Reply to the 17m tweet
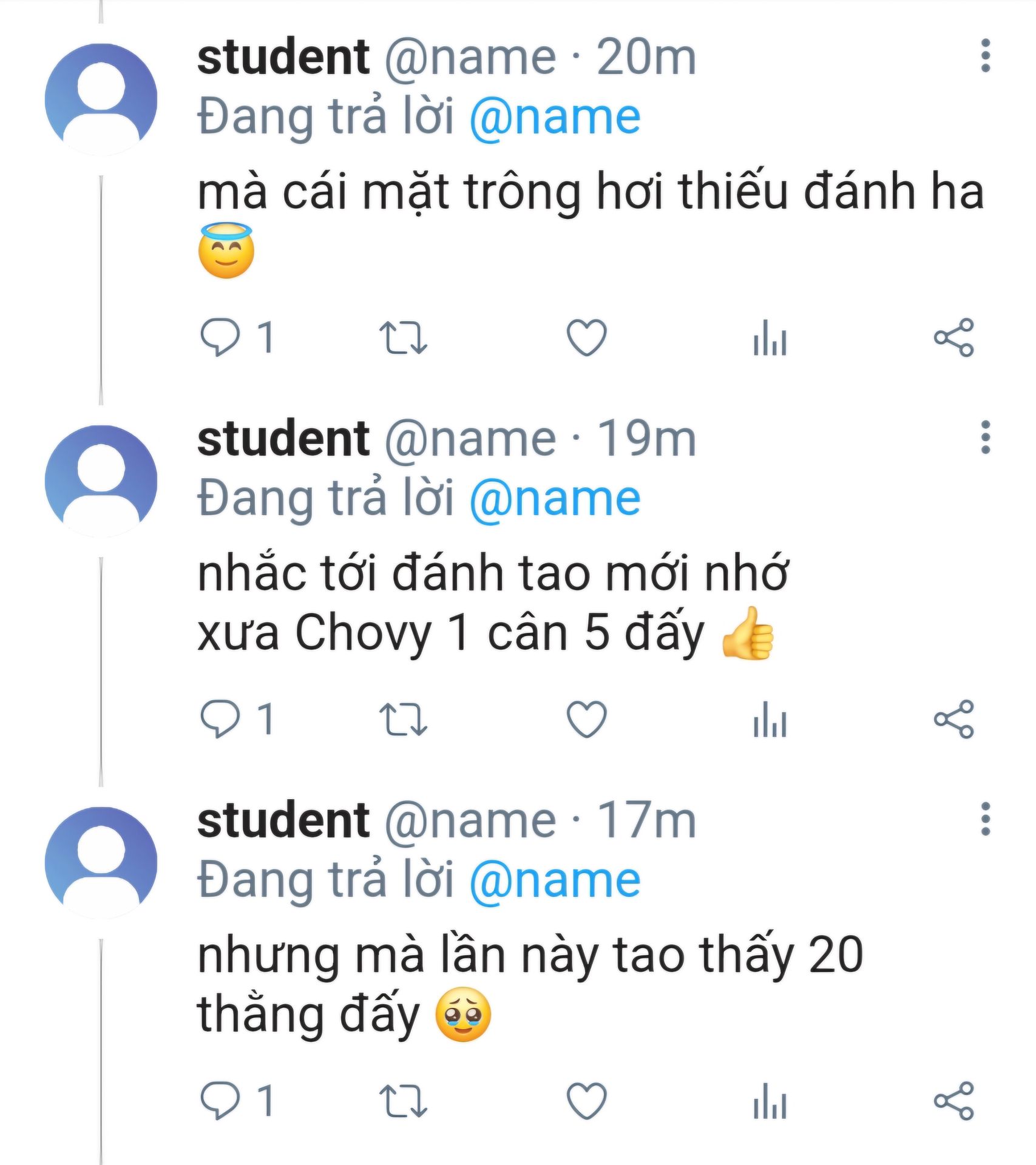This screenshot has width=1036, height=1165. [x=220, y=1101]
